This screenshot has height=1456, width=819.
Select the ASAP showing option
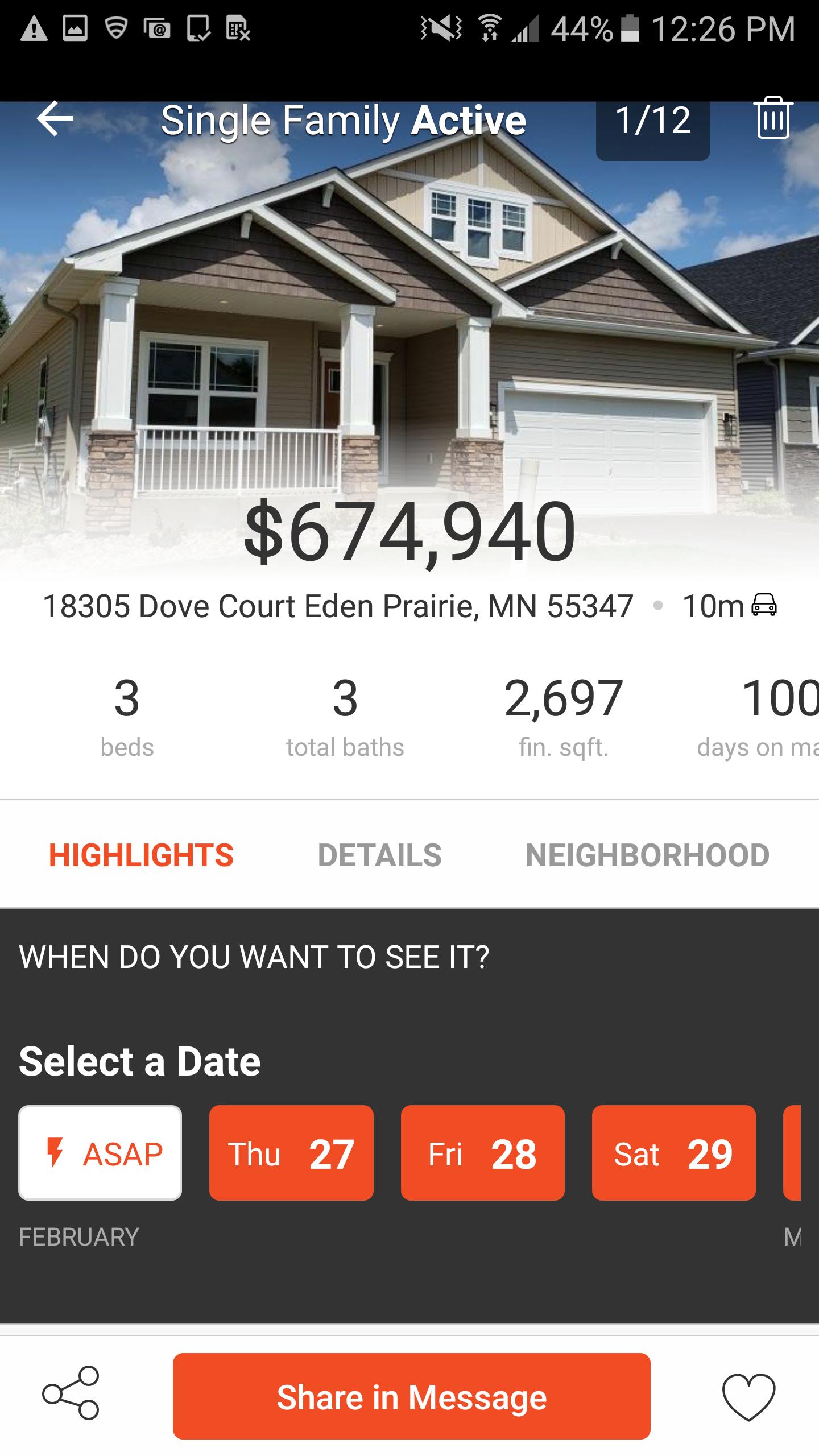click(x=100, y=1152)
